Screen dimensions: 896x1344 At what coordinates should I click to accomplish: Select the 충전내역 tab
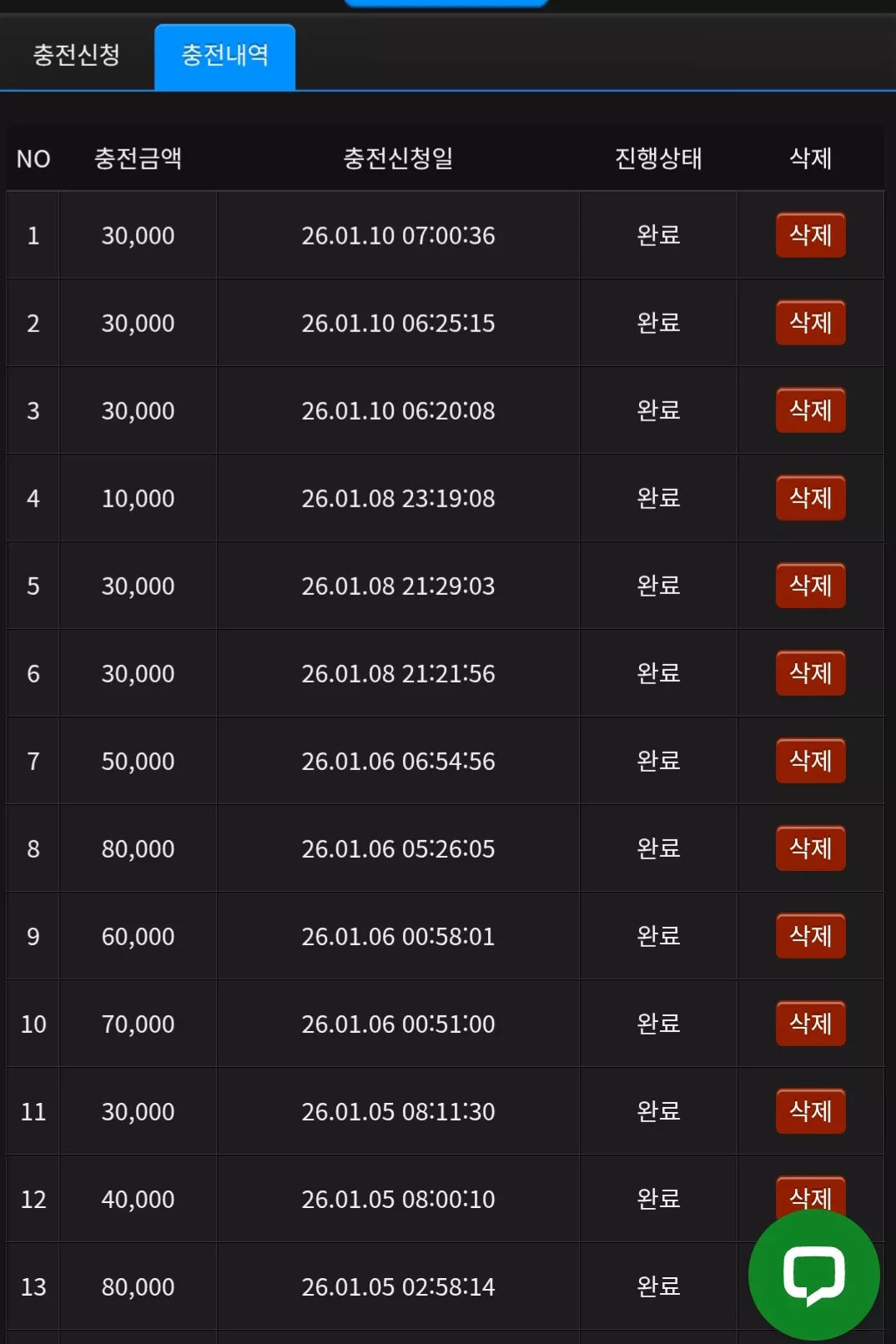coord(225,56)
